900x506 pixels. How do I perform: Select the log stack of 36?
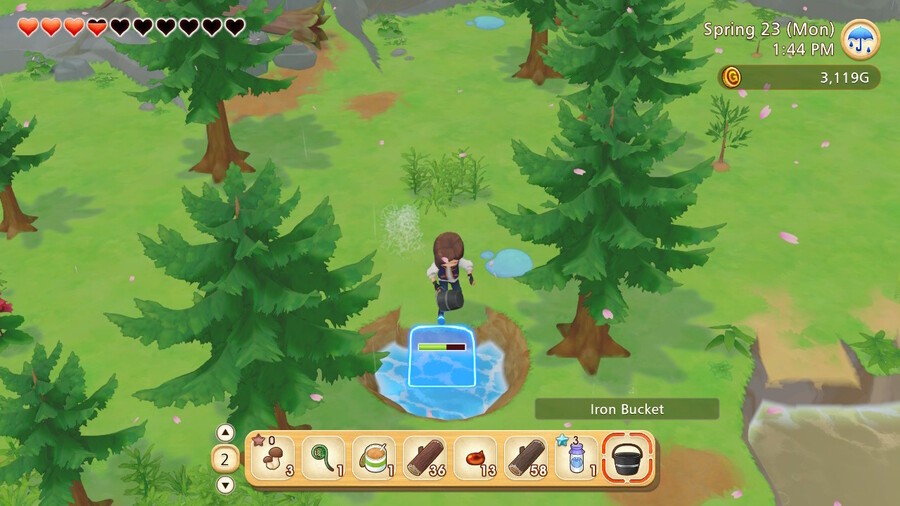click(x=425, y=458)
